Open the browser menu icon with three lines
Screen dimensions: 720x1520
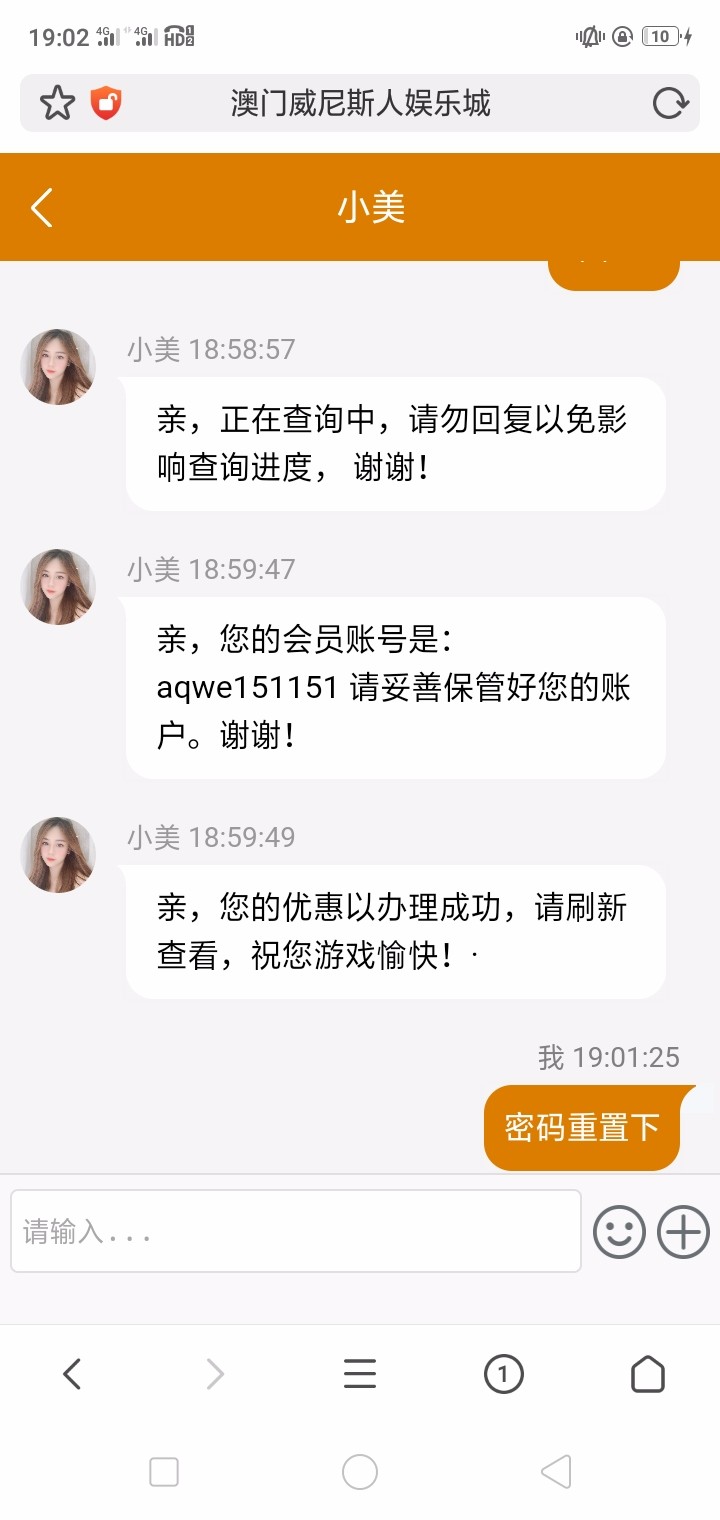point(359,1374)
